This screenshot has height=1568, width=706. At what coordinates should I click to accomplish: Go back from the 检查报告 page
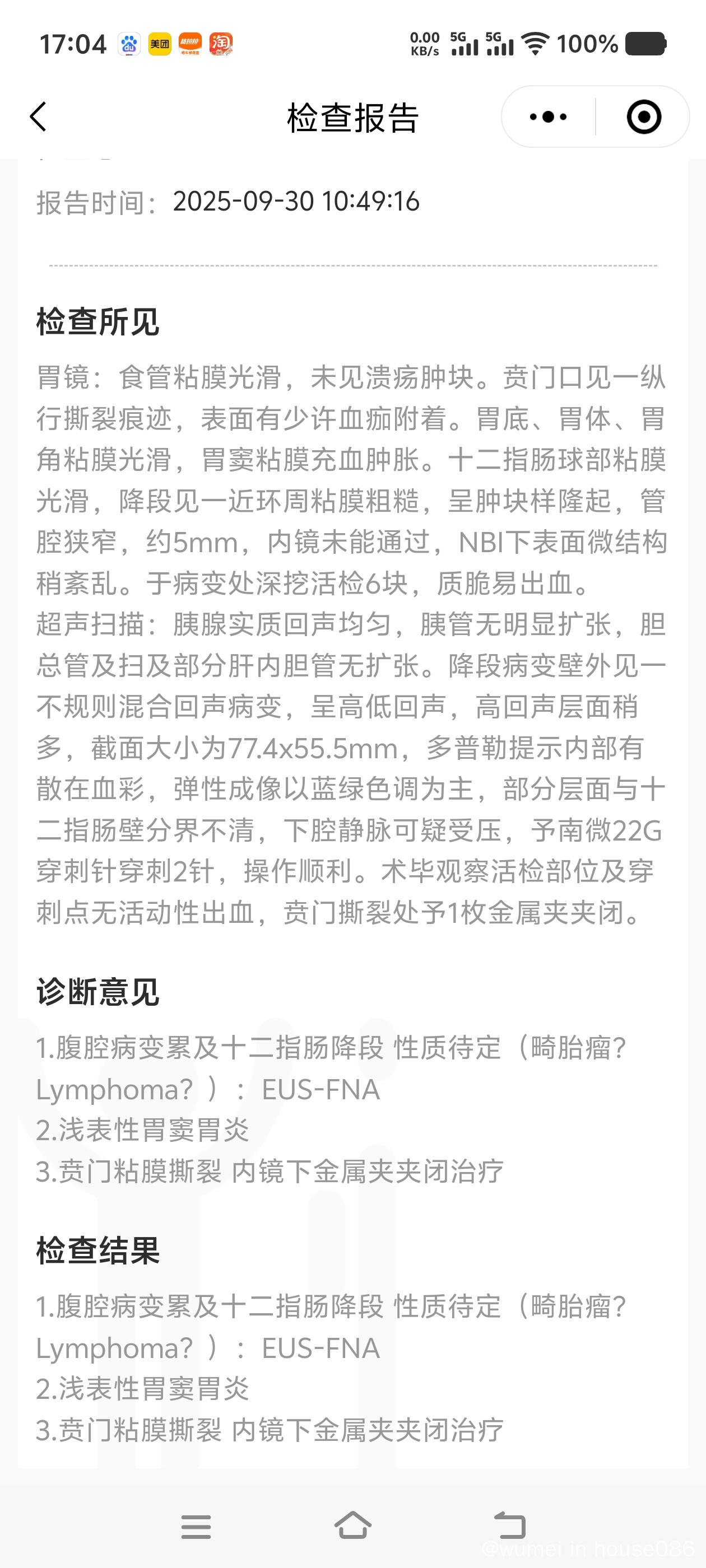pyautogui.click(x=38, y=117)
